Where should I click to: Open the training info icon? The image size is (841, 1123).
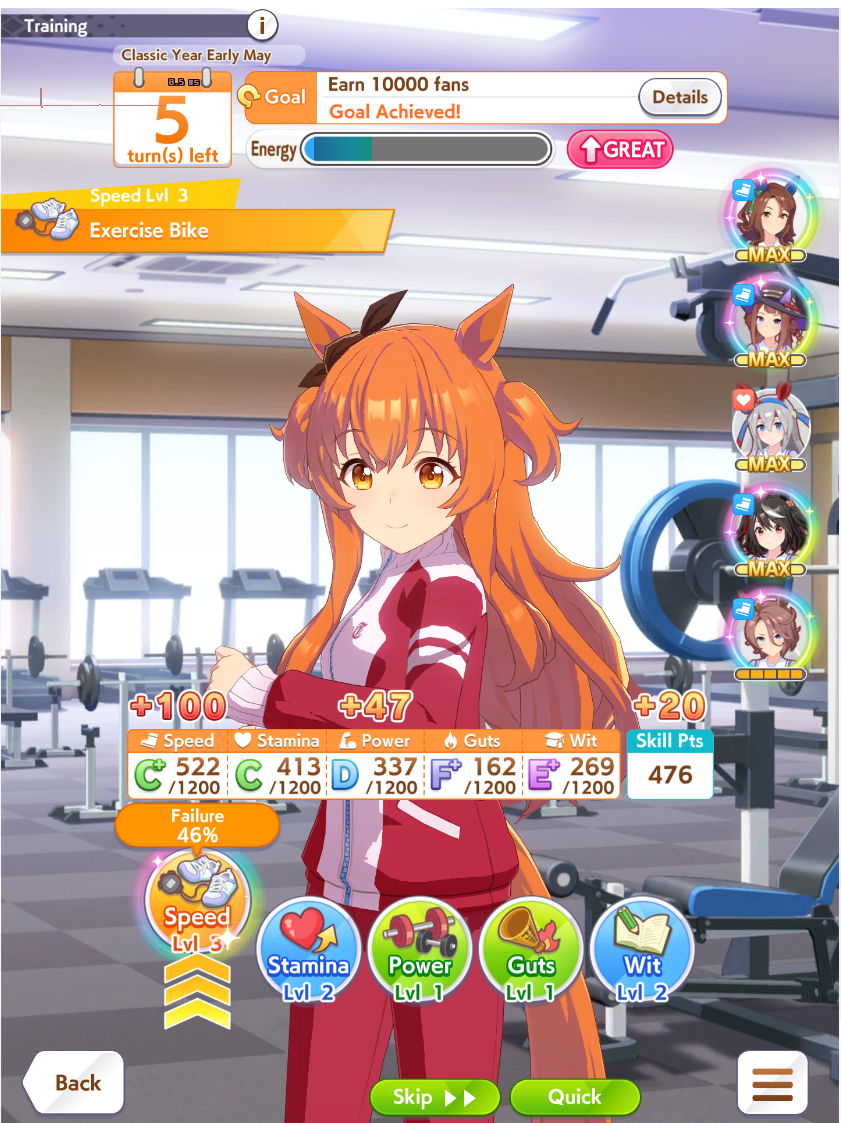262,25
